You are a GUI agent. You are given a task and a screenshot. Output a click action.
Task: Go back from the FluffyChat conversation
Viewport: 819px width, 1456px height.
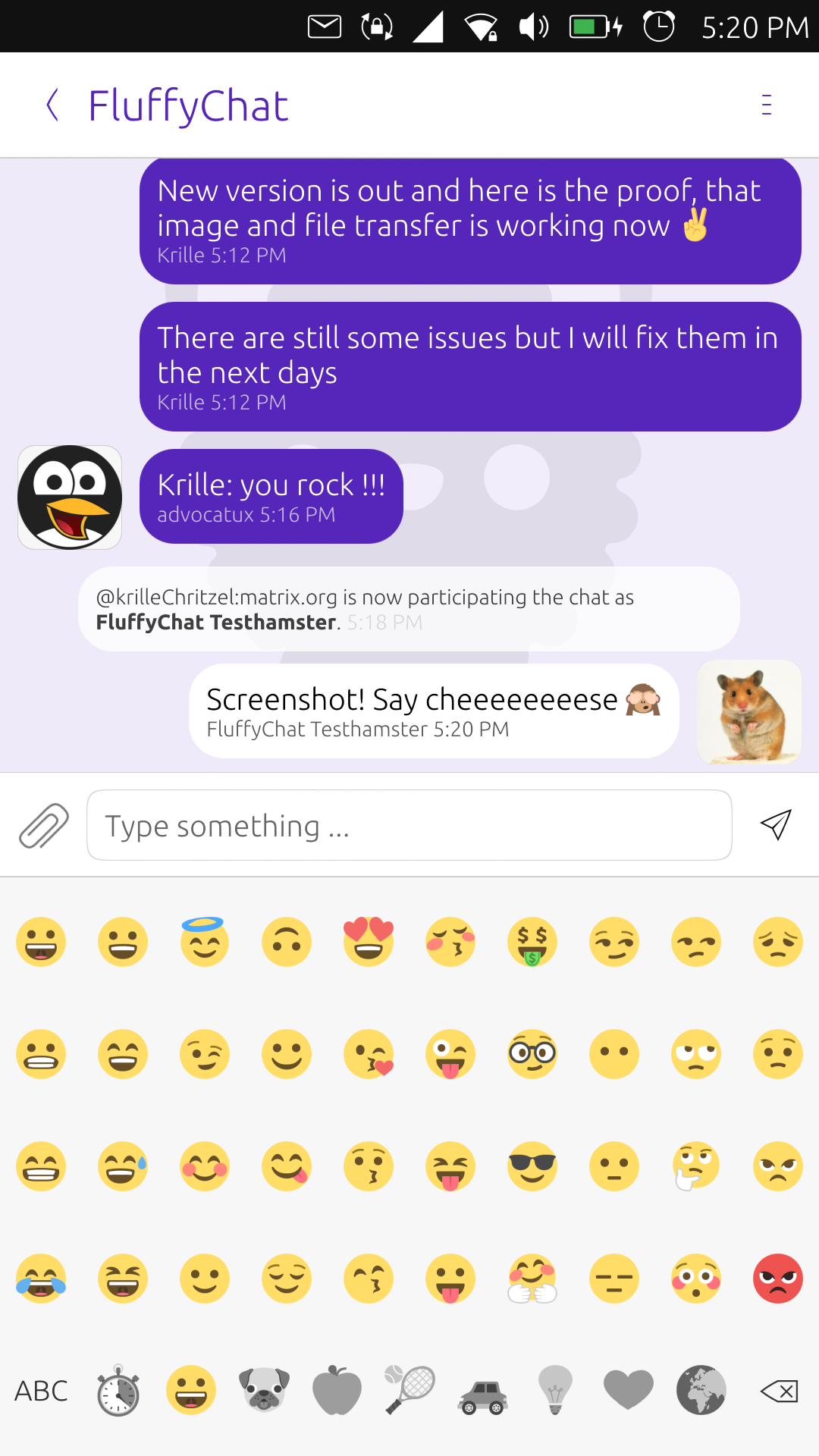click(x=52, y=105)
